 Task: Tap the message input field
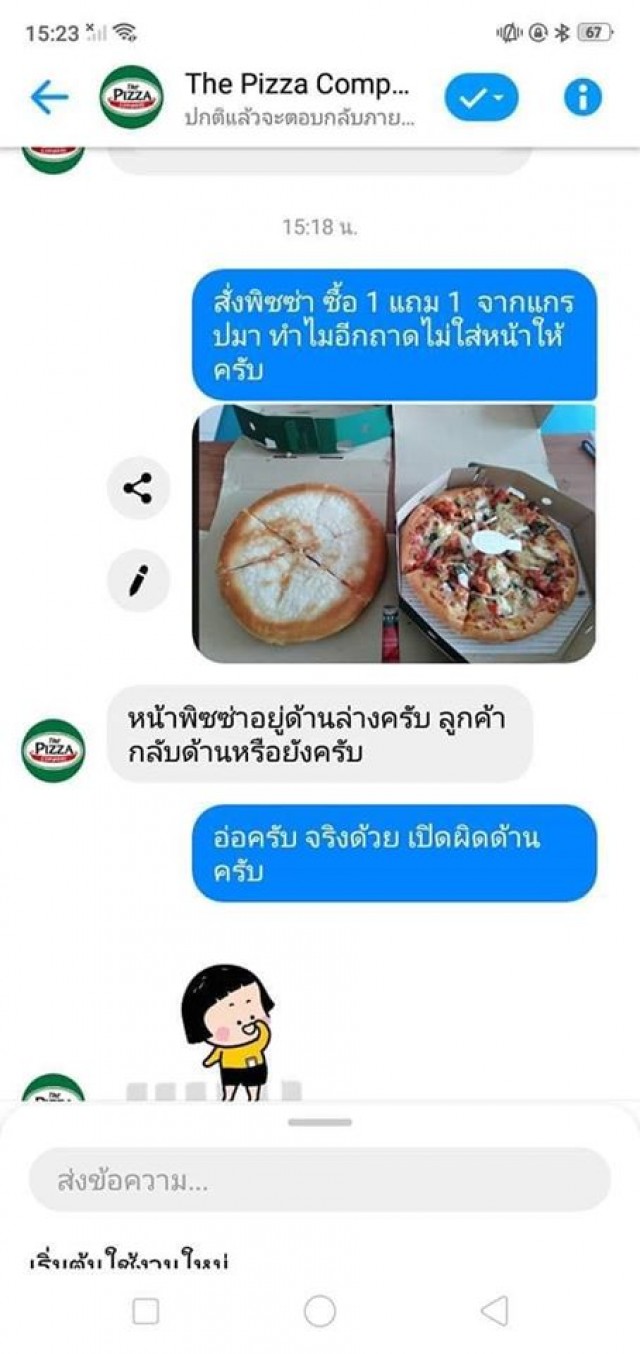319,1180
